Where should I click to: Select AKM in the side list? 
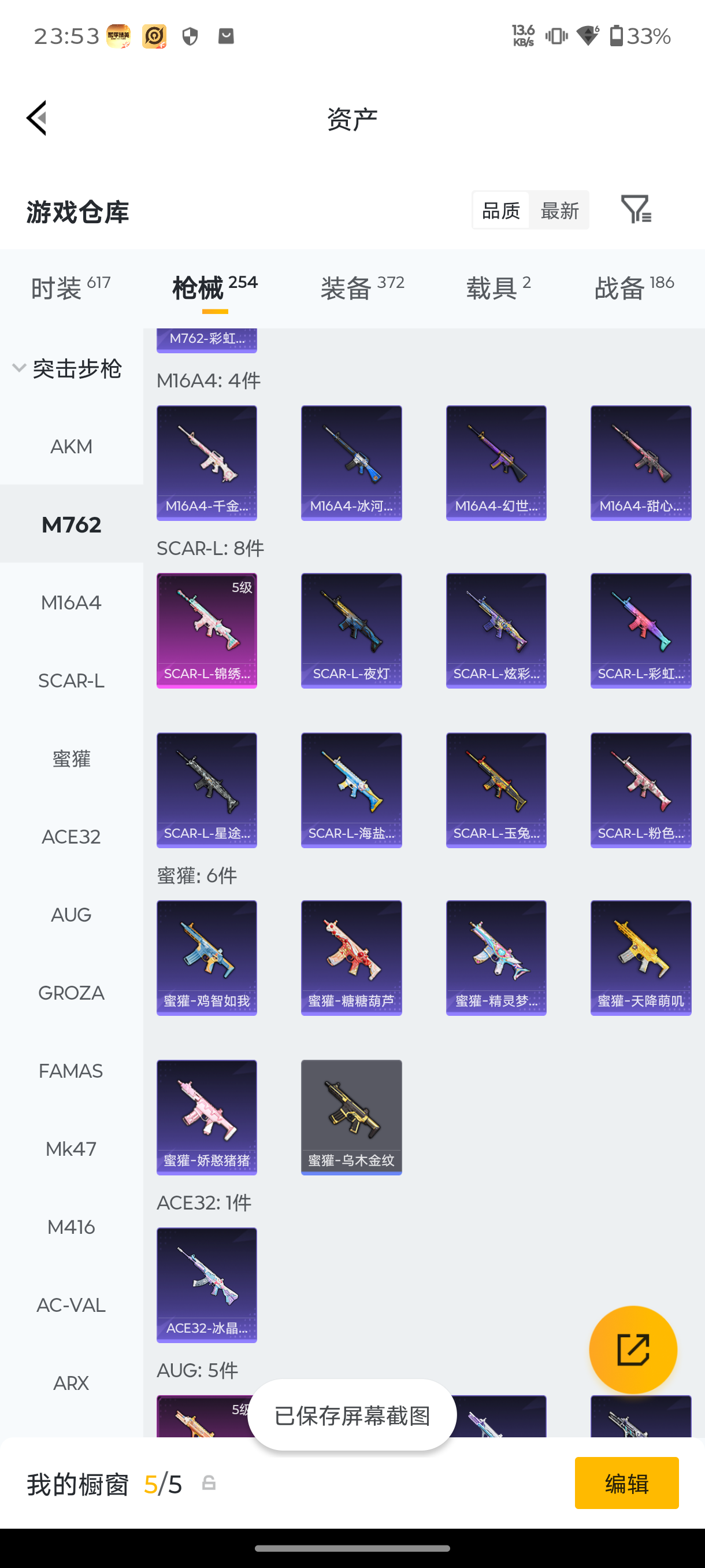coord(72,447)
